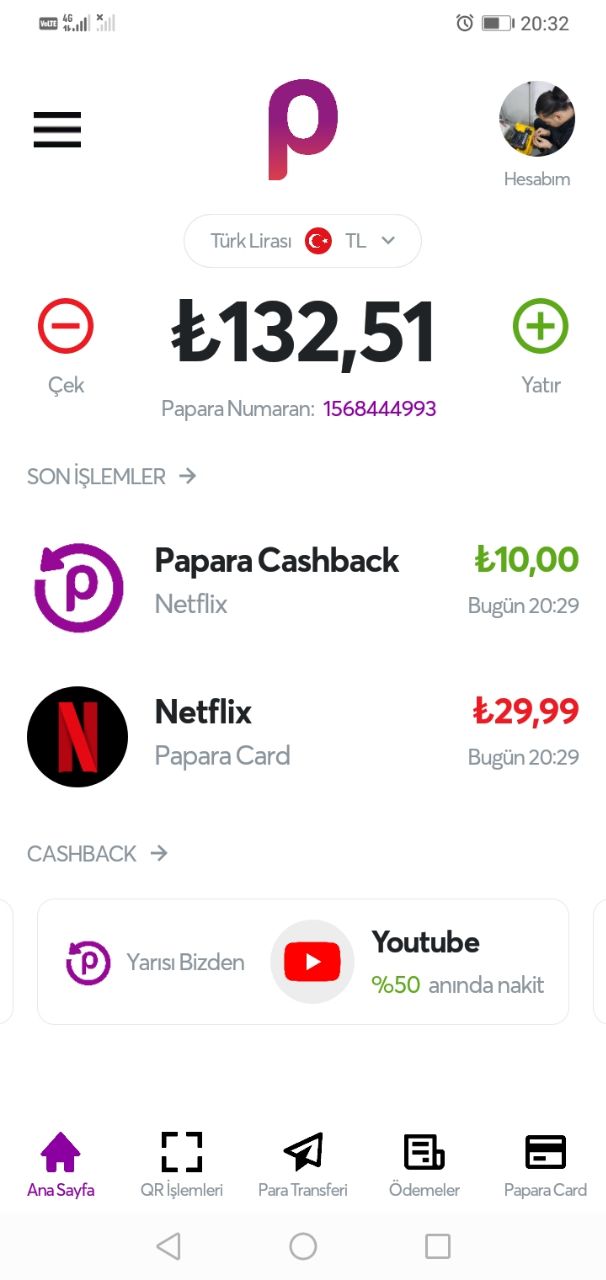Tap the Papara number 1568444993

tap(379, 409)
